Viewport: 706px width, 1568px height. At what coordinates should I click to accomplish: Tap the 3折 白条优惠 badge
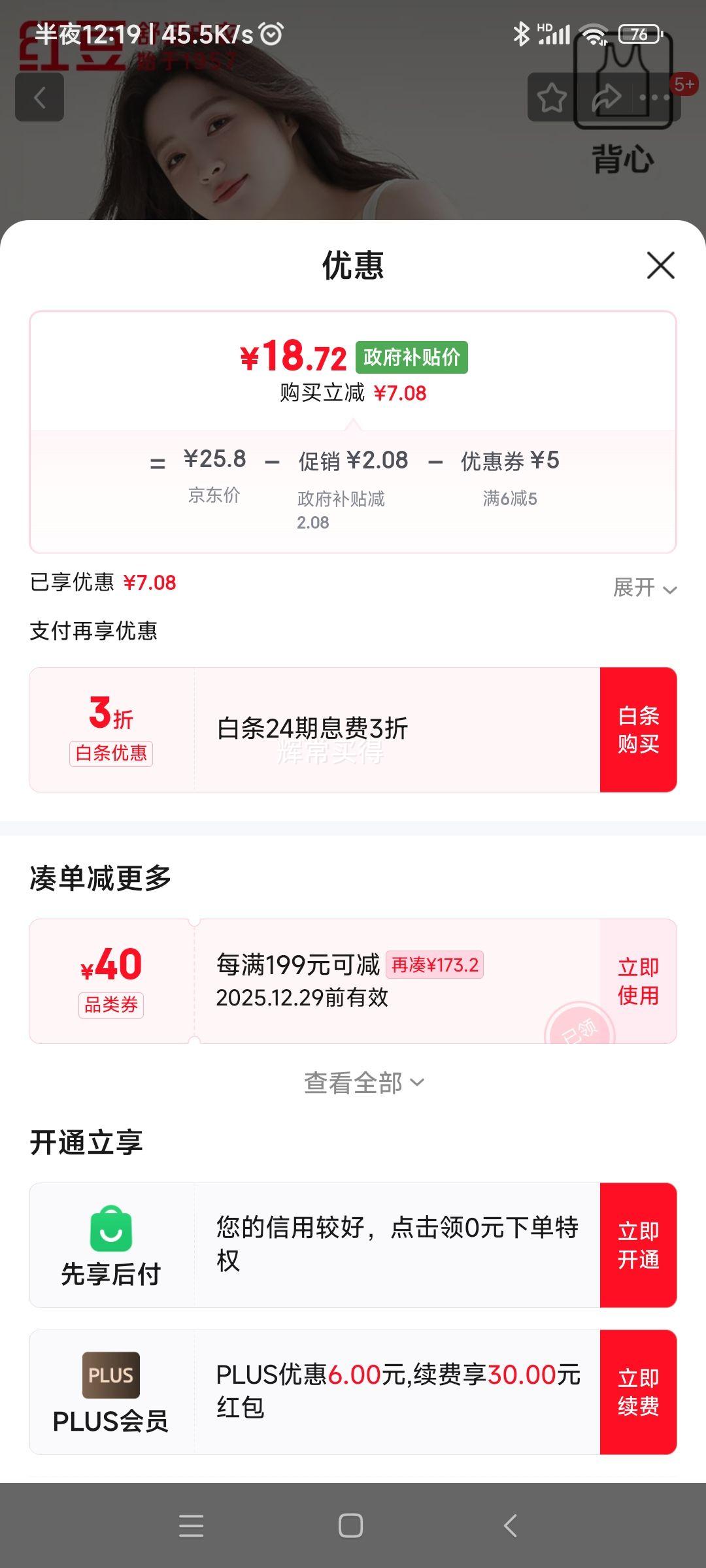pos(111,728)
